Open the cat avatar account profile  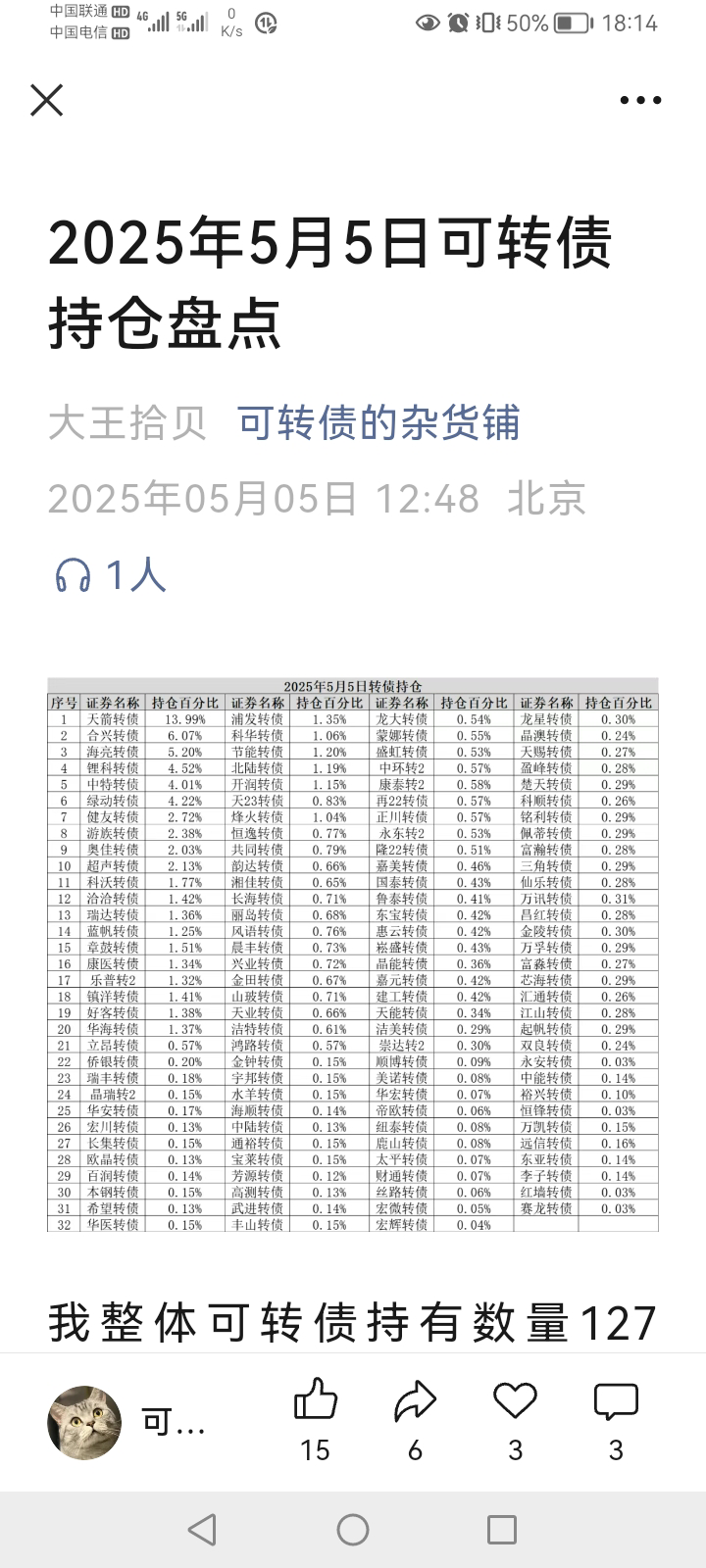84,1423
